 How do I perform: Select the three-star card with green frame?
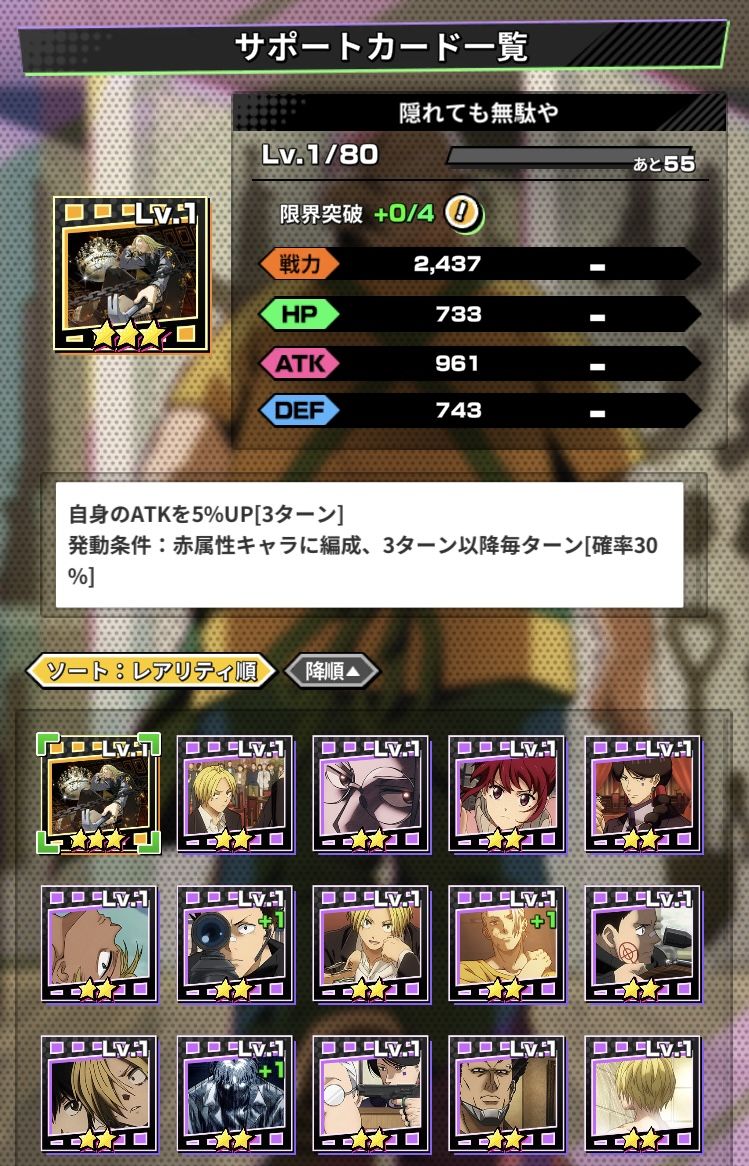tap(98, 794)
